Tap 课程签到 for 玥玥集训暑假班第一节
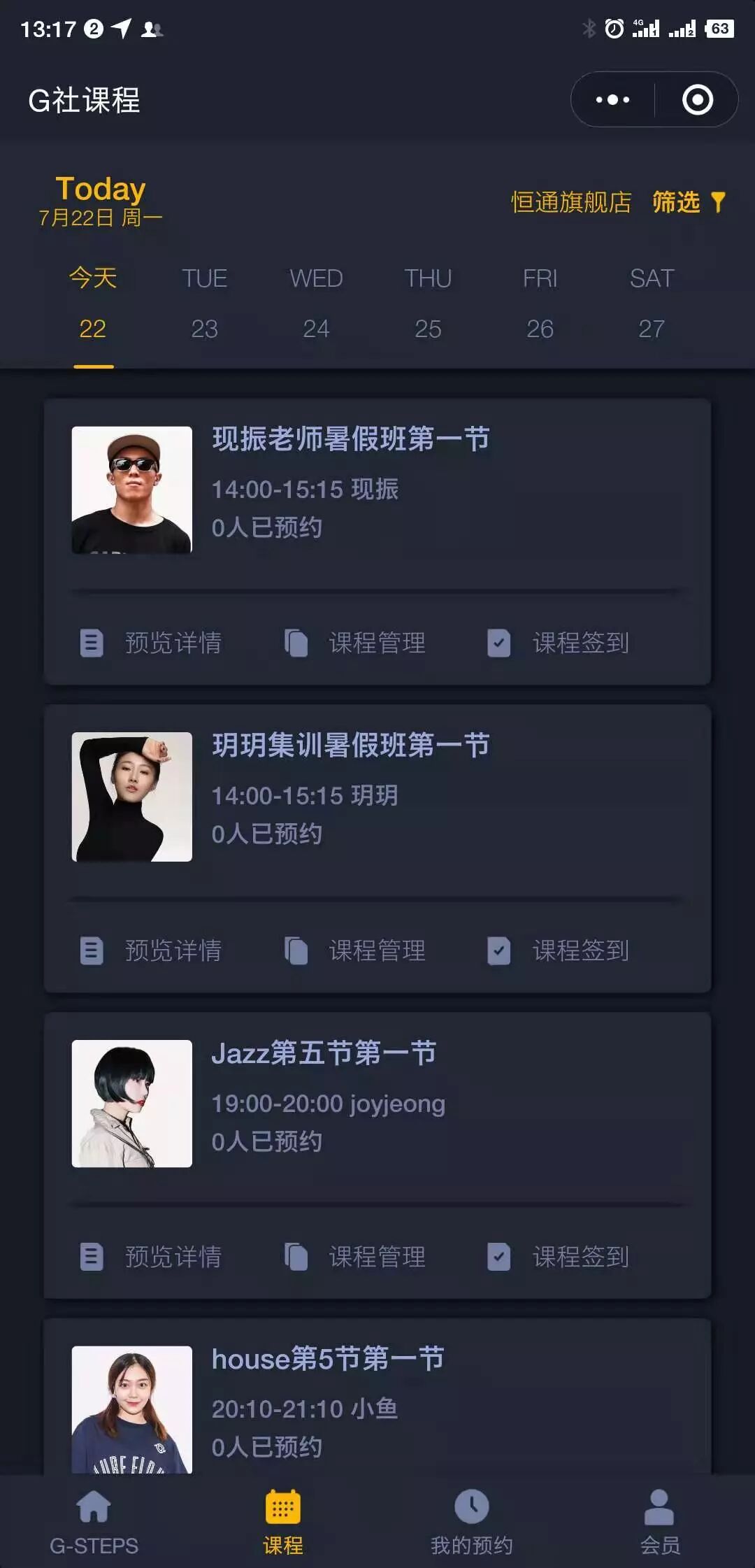755x1568 pixels. coord(559,950)
